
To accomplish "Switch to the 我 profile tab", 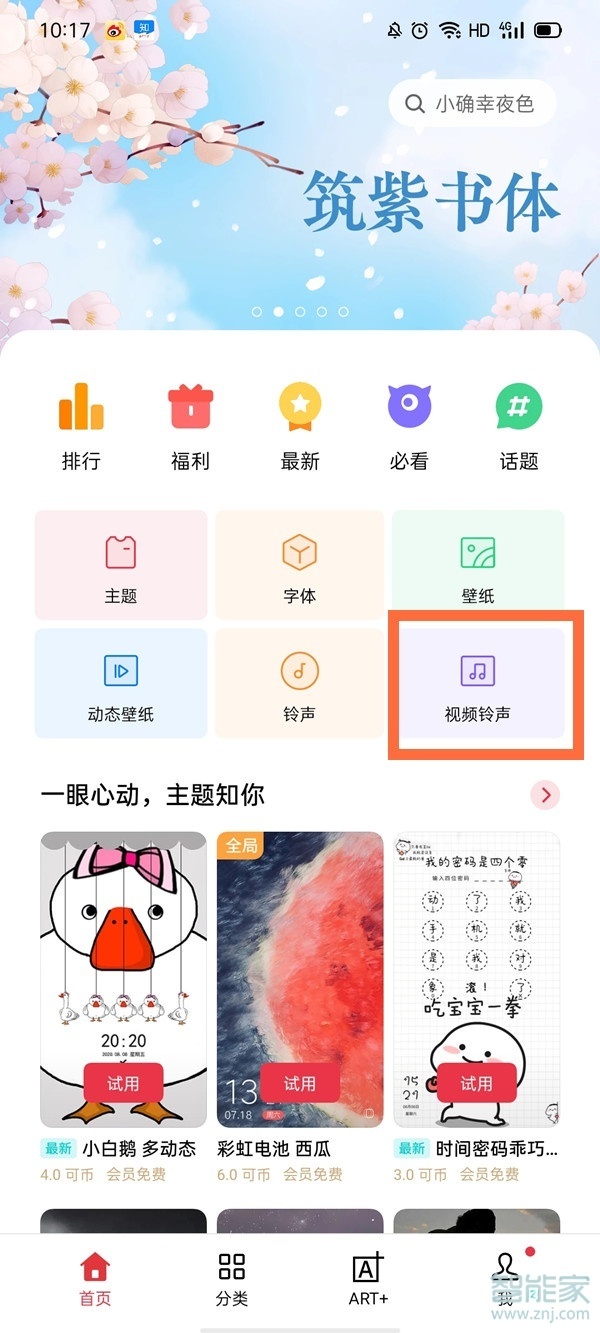I will tap(505, 1279).
